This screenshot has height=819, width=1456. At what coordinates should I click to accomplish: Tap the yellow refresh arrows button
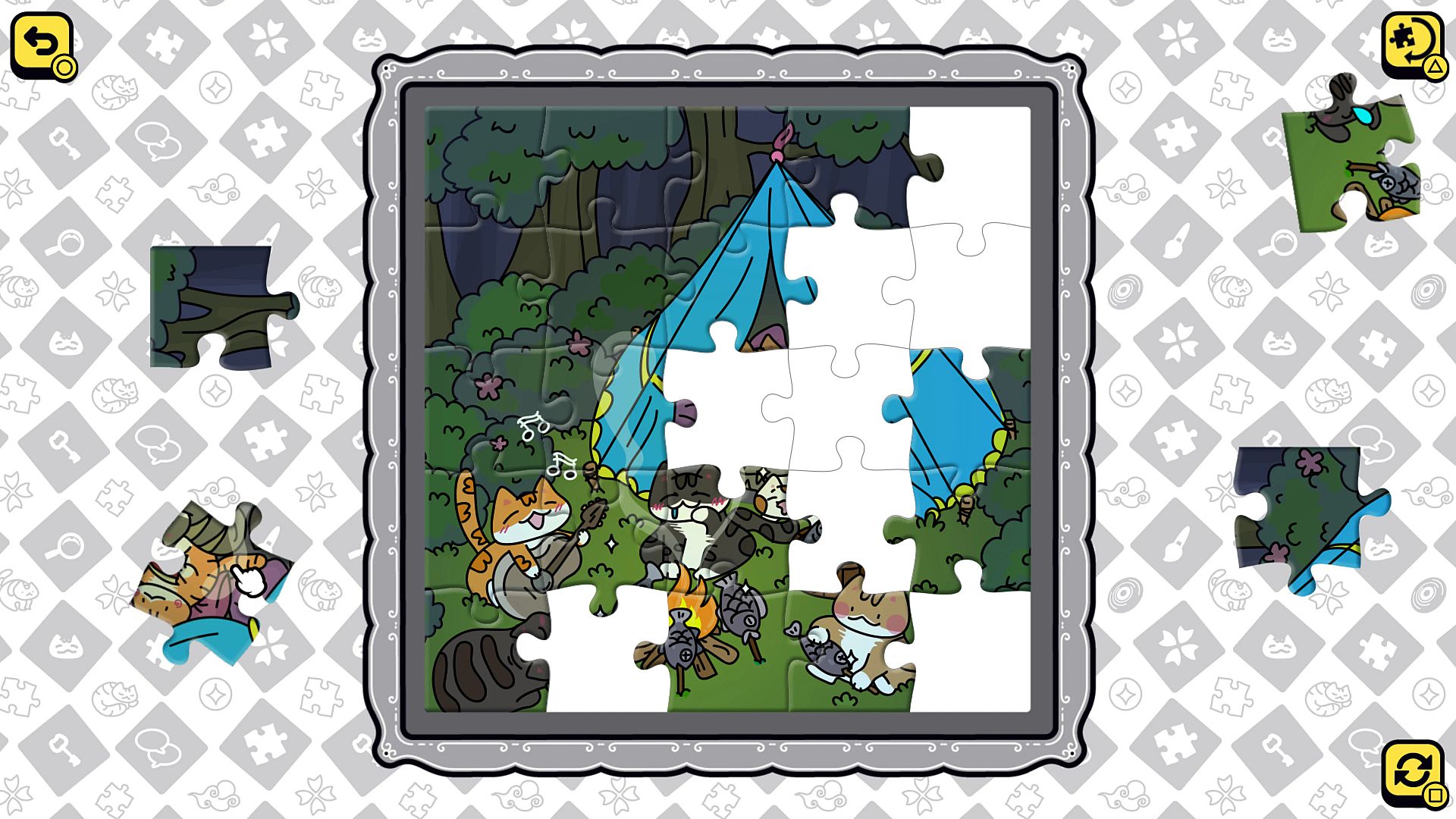click(x=1411, y=772)
